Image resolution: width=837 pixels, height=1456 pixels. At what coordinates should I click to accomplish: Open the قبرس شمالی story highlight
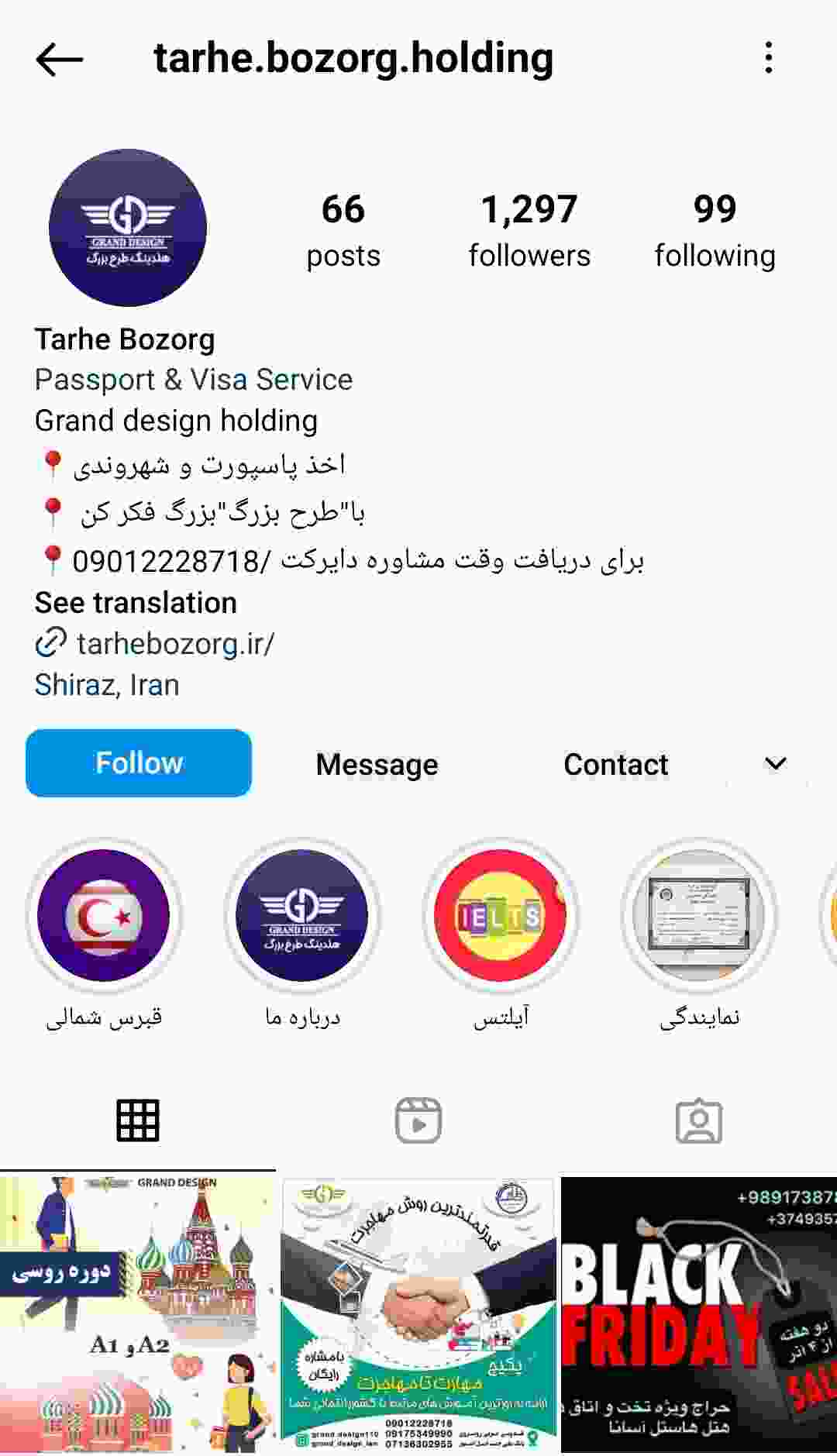(x=104, y=916)
